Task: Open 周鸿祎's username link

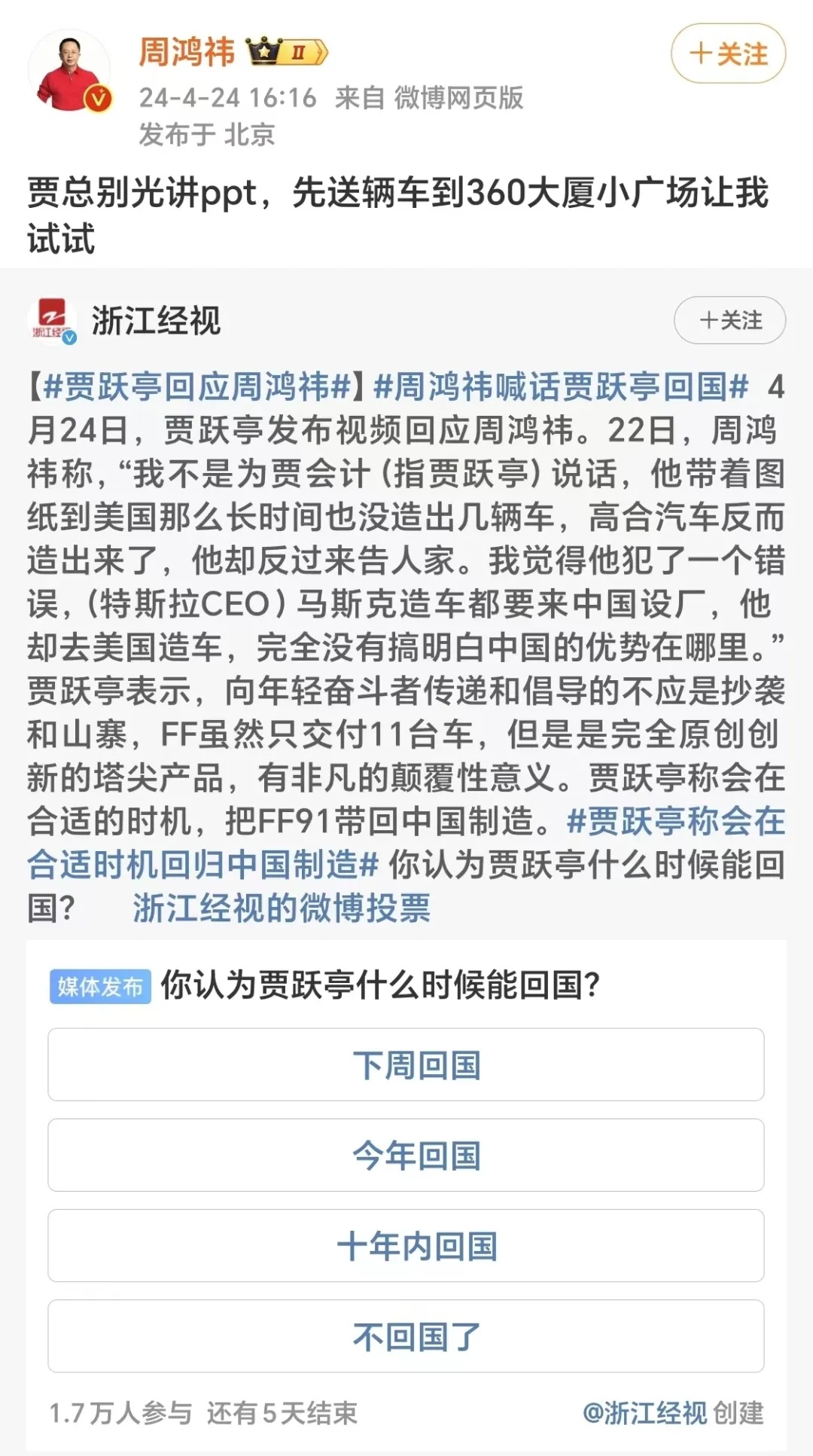Action: point(187,52)
